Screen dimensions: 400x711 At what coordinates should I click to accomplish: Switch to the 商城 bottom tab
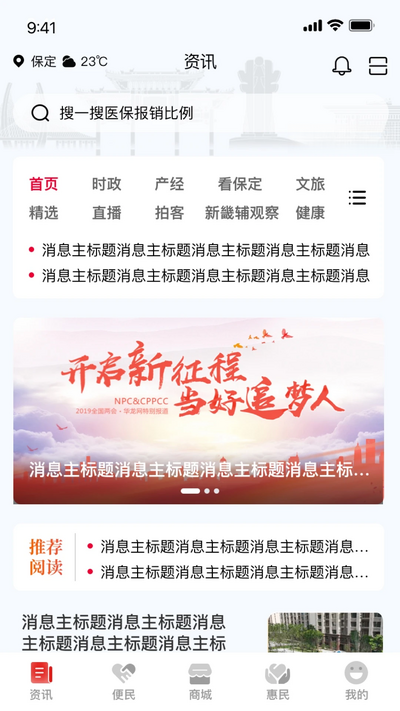point(200,682)
